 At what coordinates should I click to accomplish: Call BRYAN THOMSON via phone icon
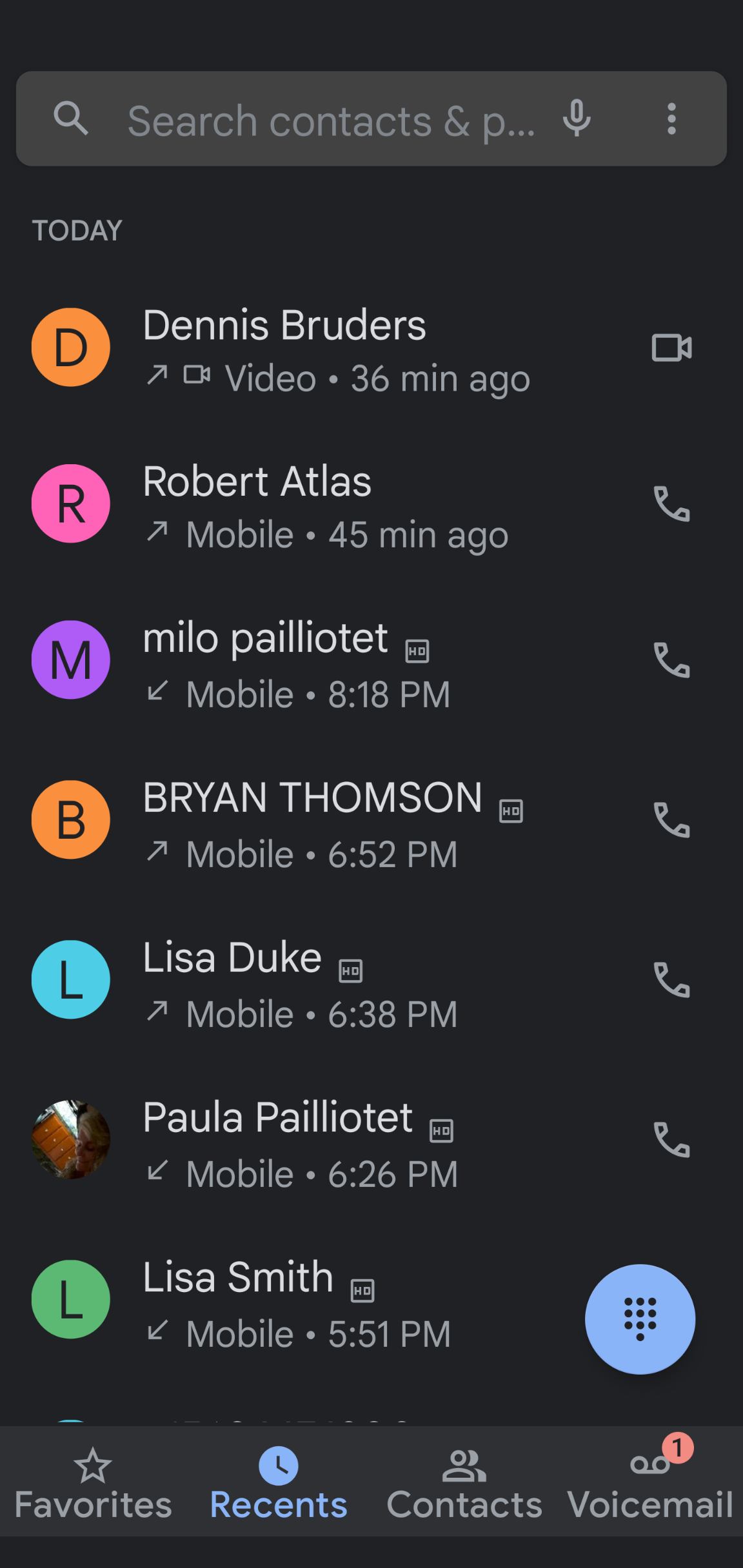671,820
